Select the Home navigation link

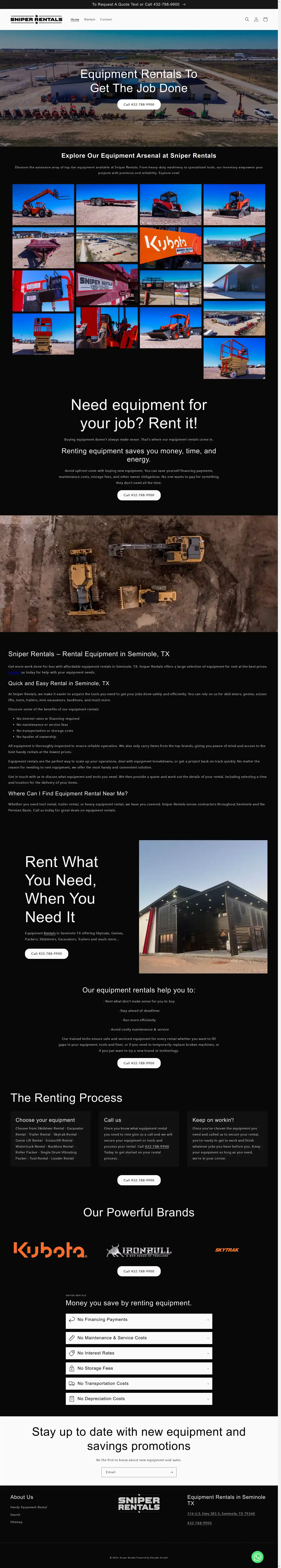pyautogui.click(x=75, y=20)
